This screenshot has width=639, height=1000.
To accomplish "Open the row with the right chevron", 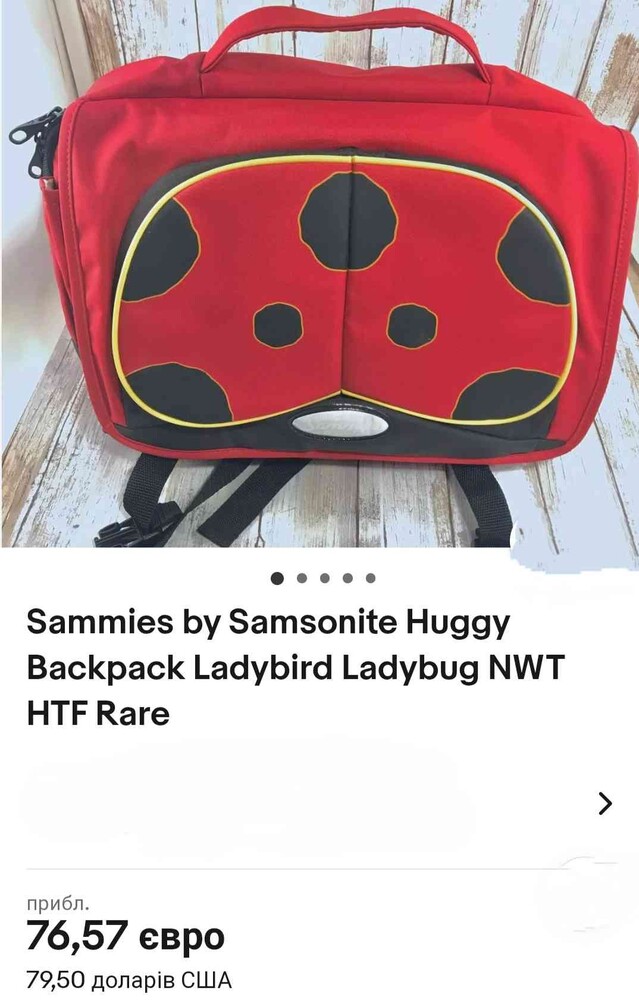I will (604, 803).
